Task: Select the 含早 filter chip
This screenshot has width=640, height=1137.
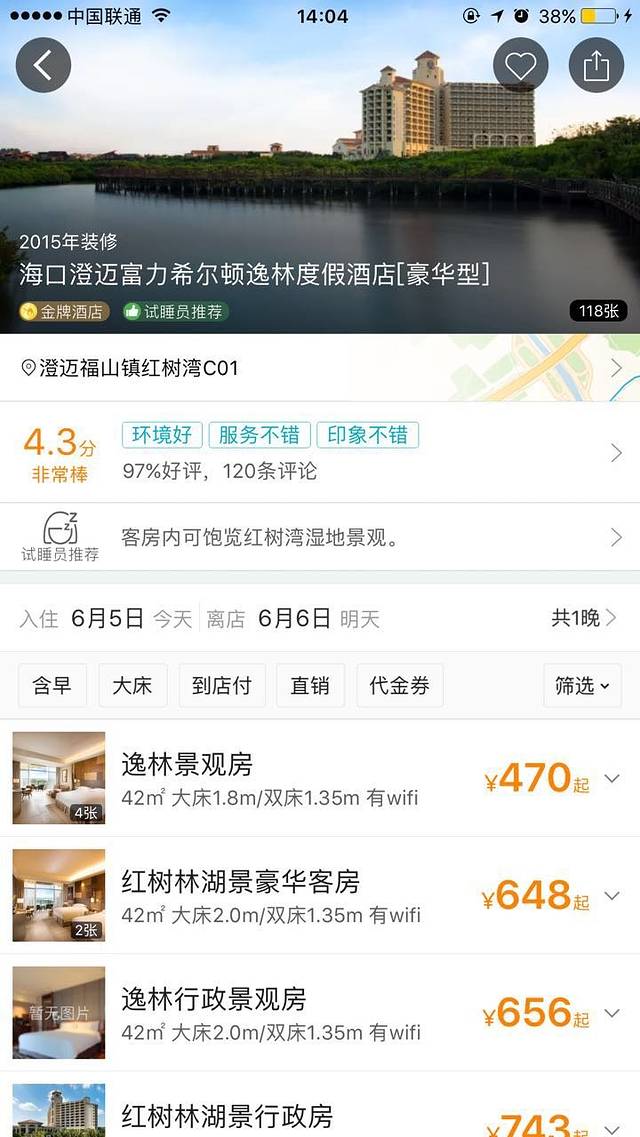Action: [52, 686]
